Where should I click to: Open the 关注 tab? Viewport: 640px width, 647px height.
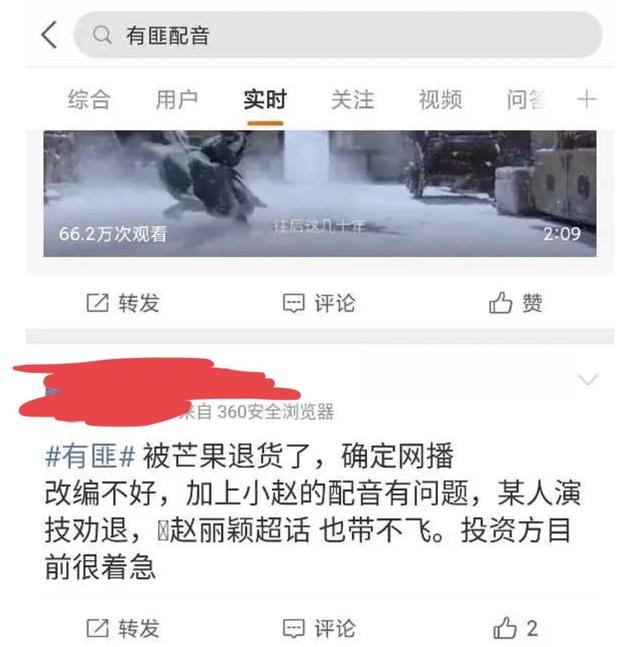point(352,99)
